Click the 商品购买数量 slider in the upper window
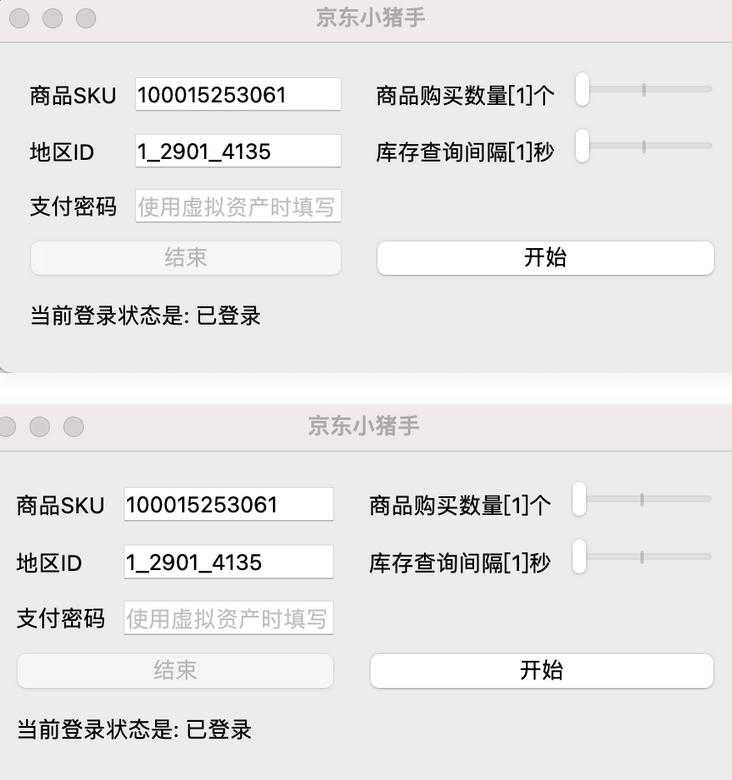732x780 pixels. point(644,90)
